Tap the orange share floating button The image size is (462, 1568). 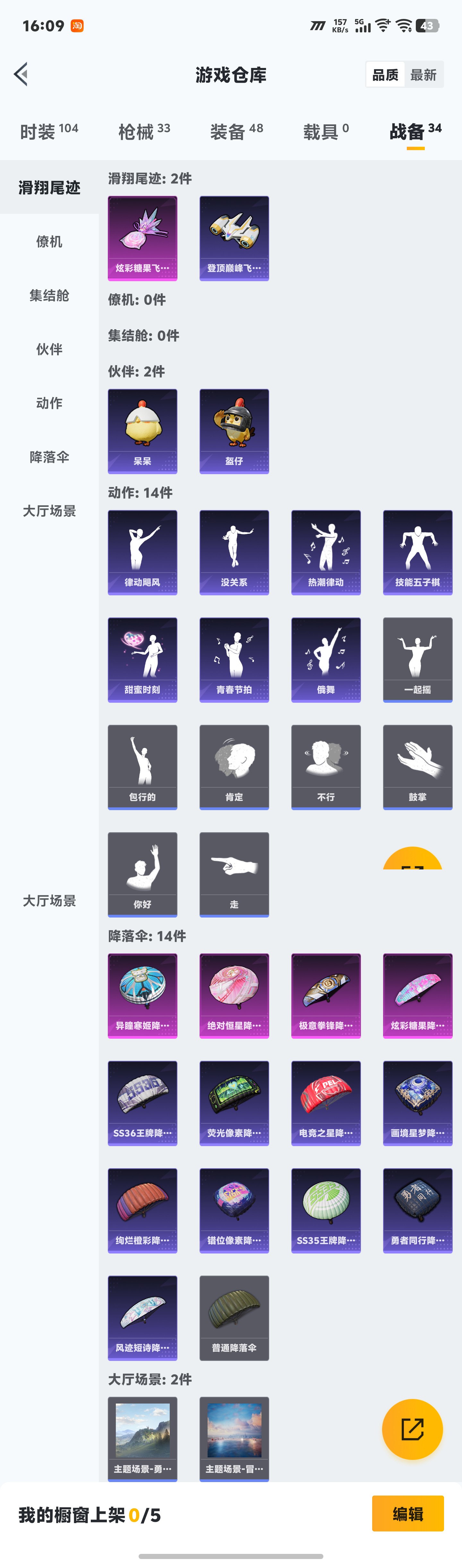pos(412,1429)
